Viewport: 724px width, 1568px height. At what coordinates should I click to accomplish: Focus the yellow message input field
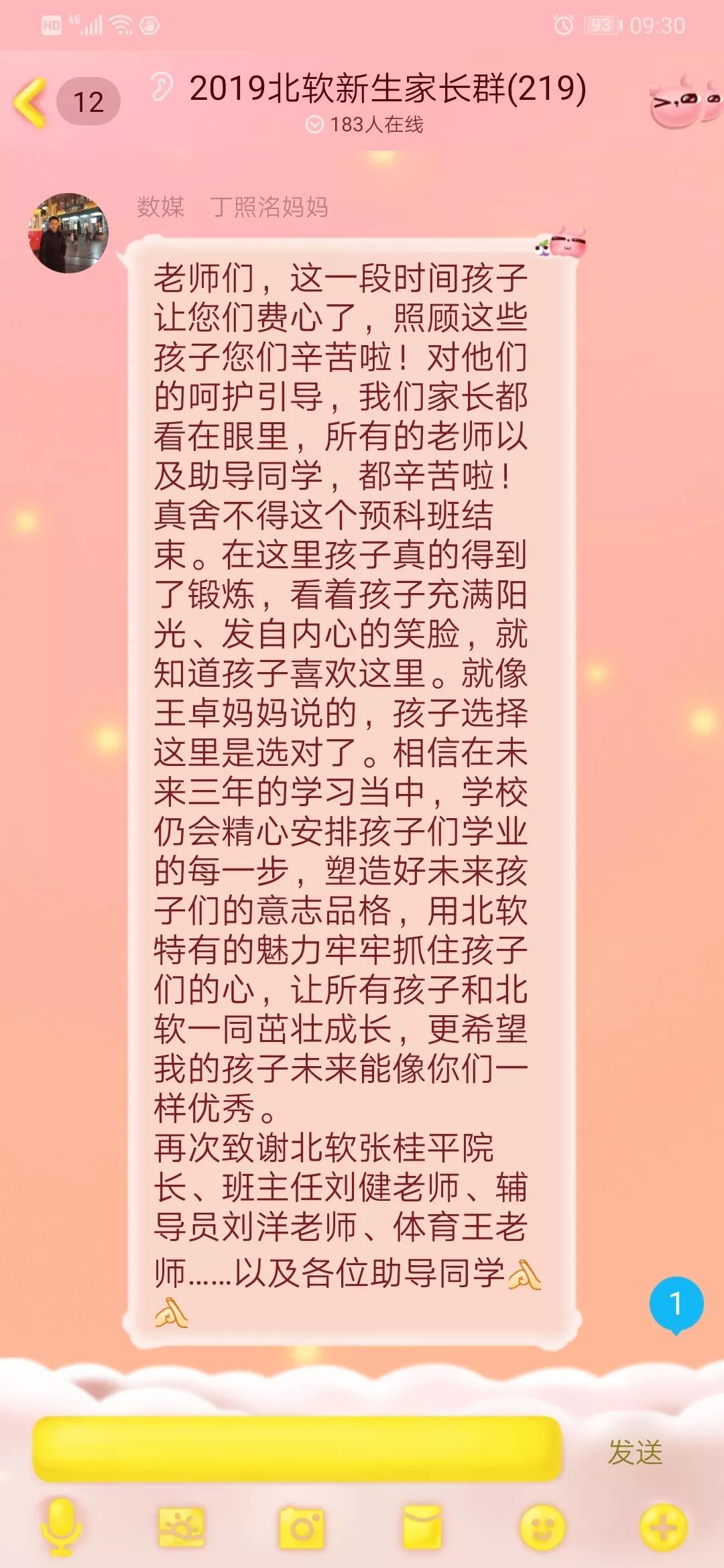(x=296, y=1450)
